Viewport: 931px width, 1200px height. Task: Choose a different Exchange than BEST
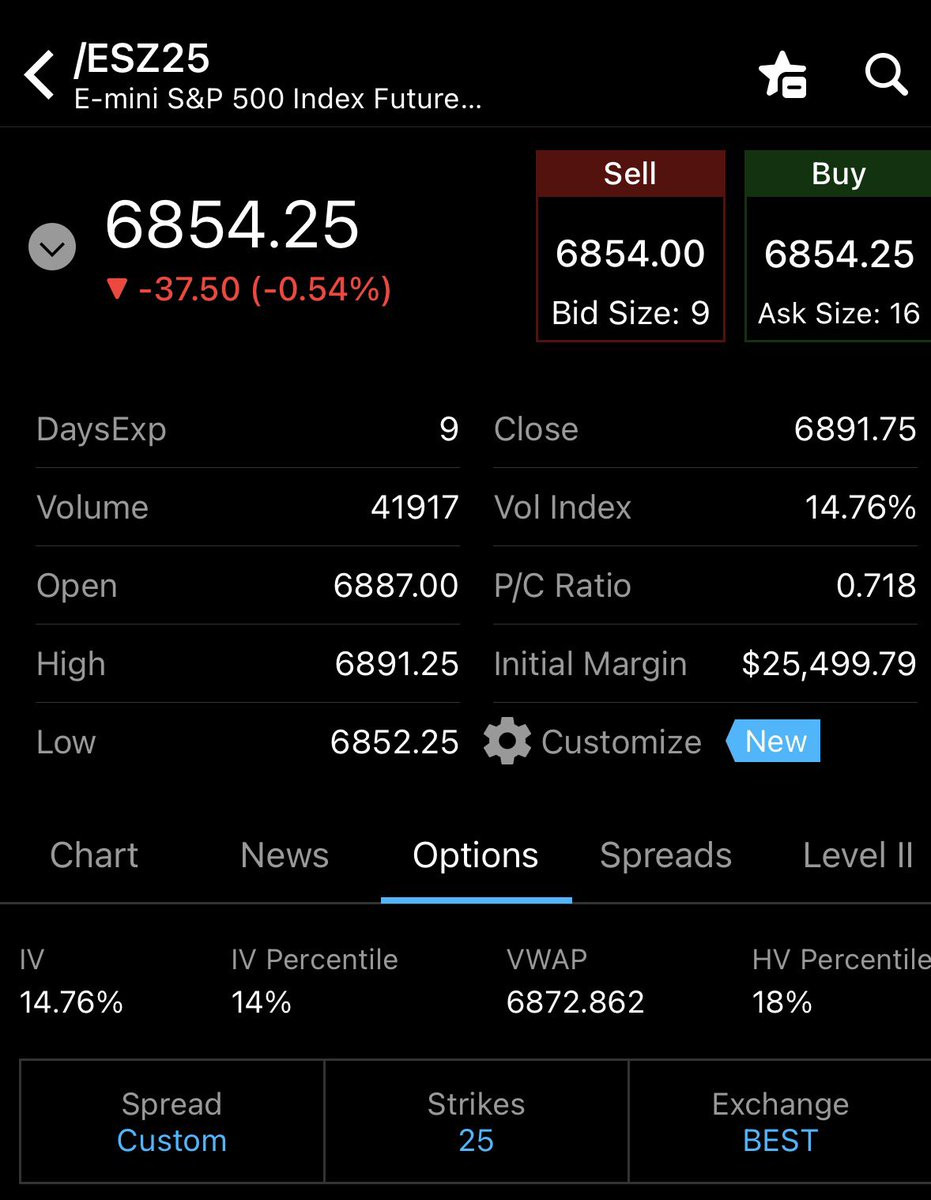pos(780,1122)
